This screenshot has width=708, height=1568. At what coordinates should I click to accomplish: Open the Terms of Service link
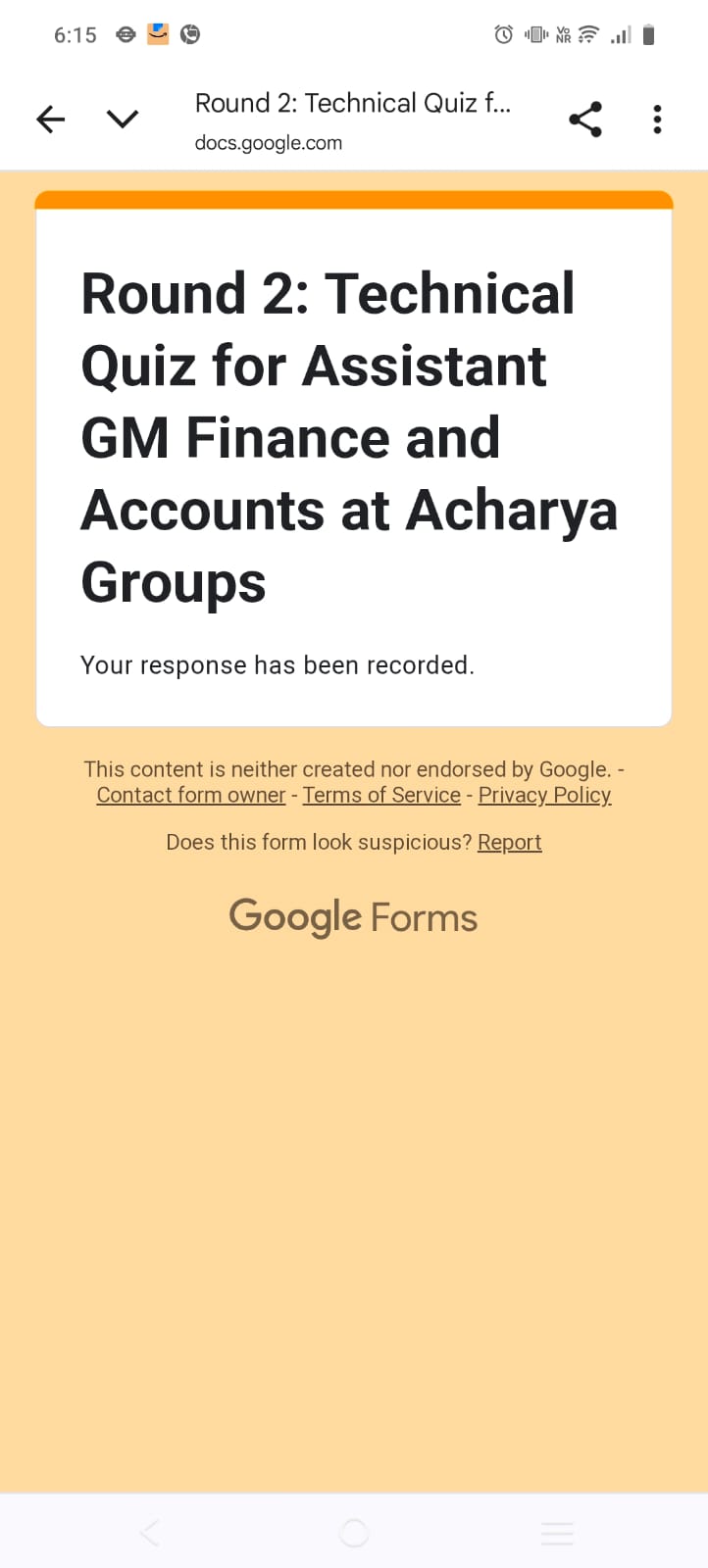pos(381,795)
